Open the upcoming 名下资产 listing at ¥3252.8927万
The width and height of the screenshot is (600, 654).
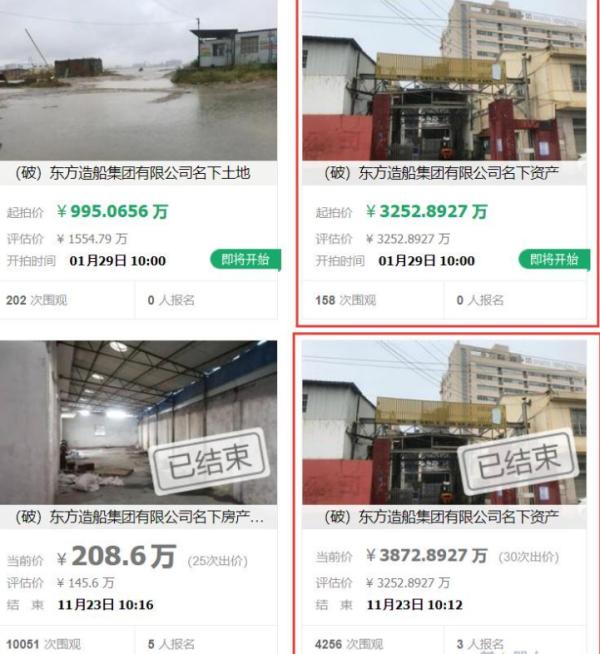click(x=443, y=173)
